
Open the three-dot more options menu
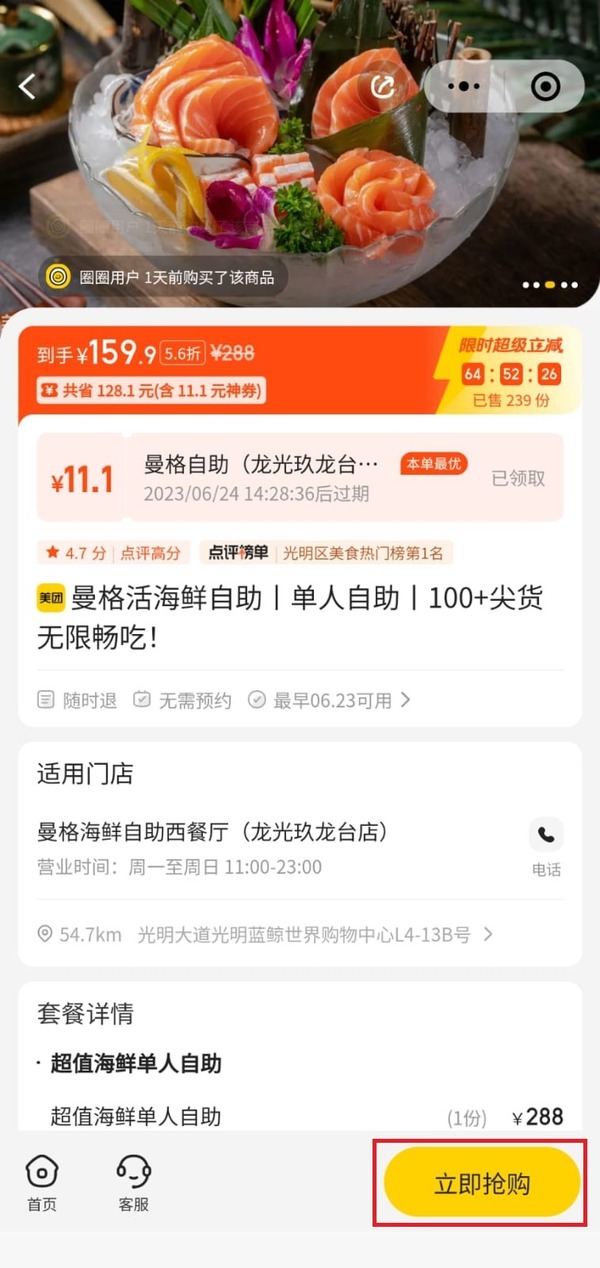point(463,87)
